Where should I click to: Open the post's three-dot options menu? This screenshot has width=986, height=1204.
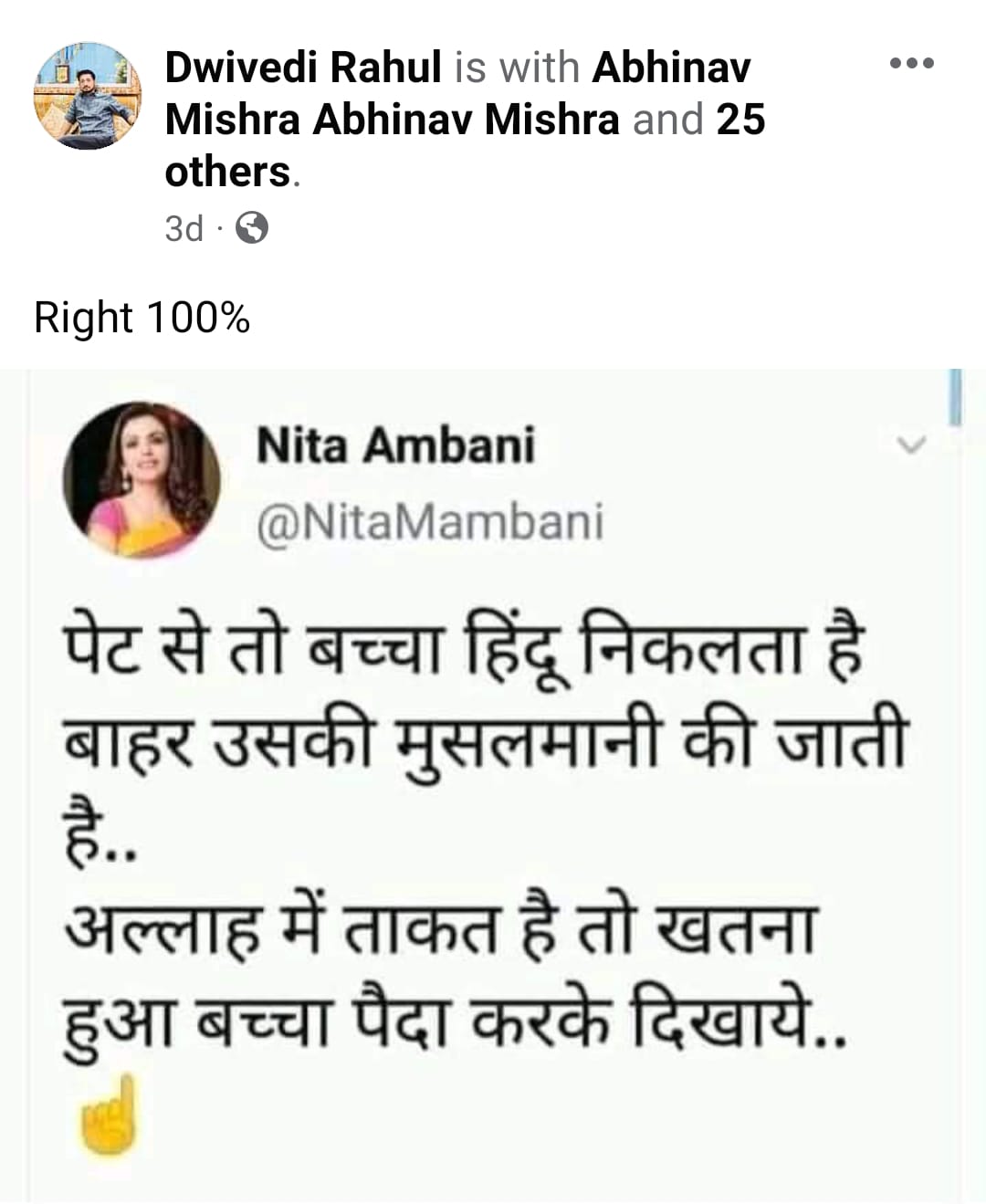(x=911, y=64)
